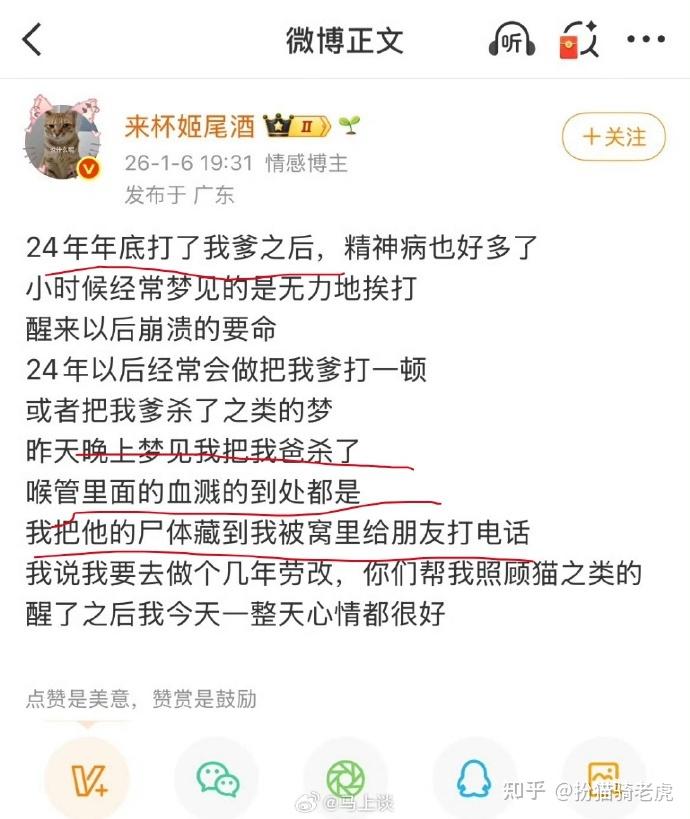Tap the orange V+ icon

click(88, 778)
